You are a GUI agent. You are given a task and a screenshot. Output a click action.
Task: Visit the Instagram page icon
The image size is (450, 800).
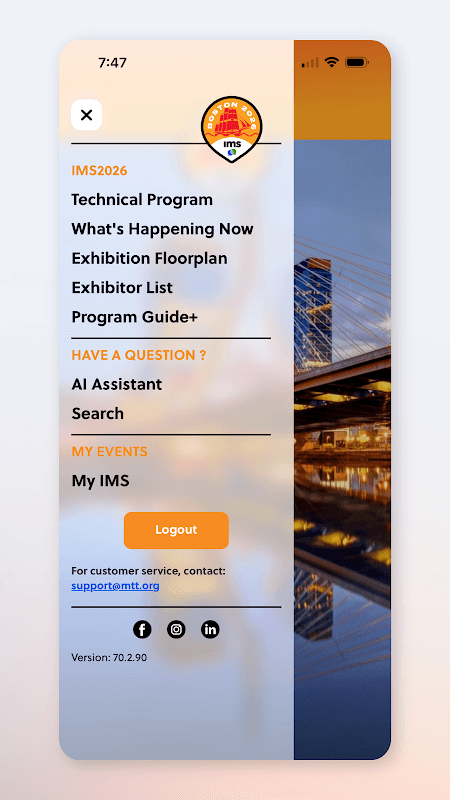[176, 630]
